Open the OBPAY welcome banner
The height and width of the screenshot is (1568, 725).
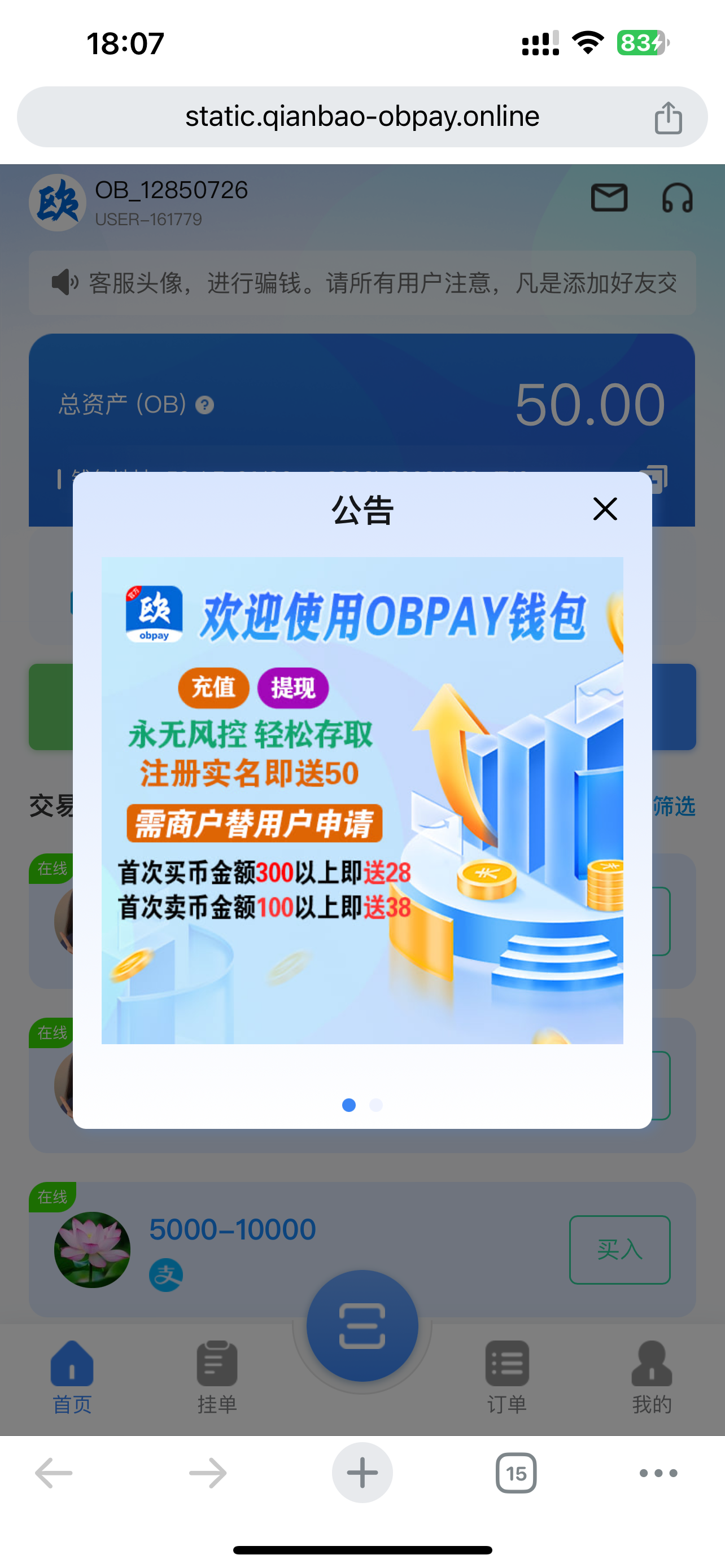362,800
